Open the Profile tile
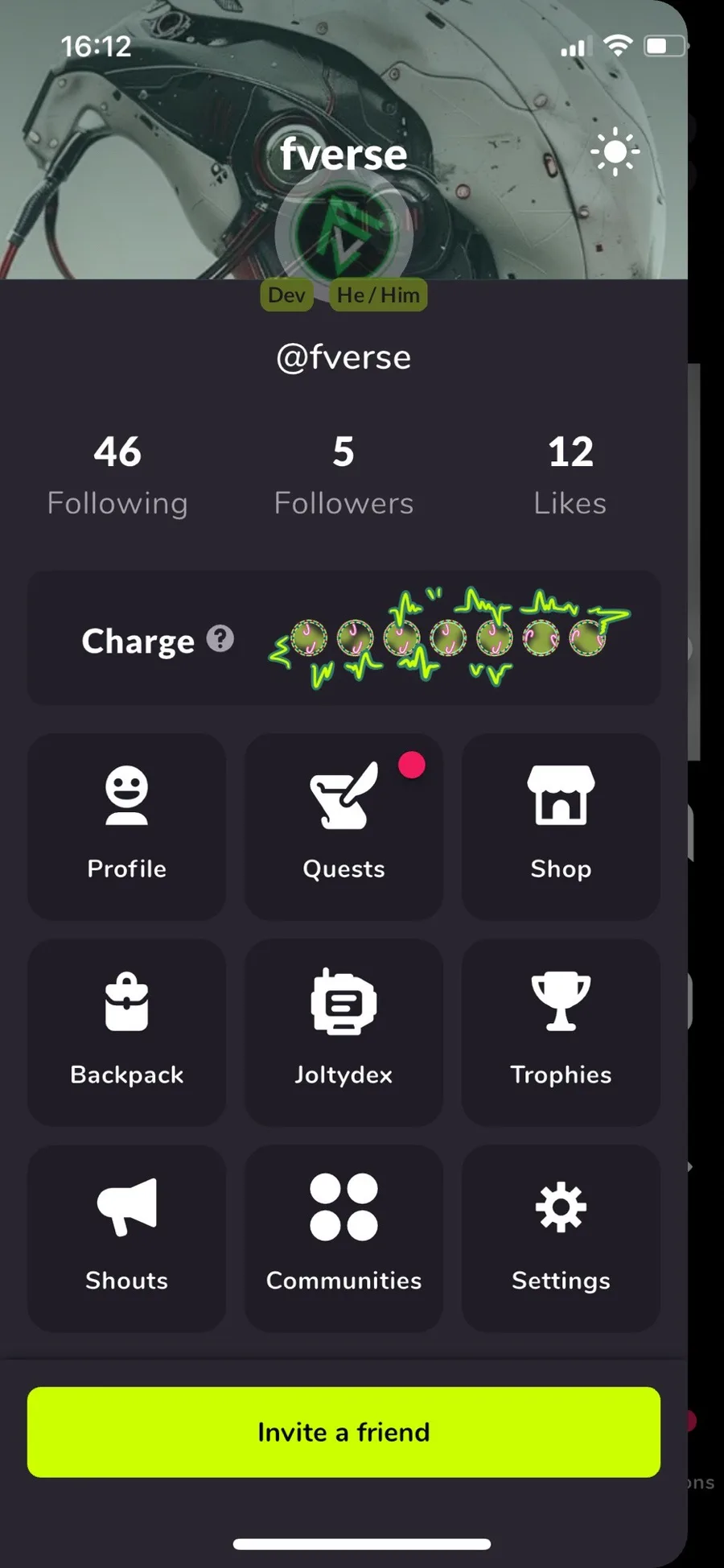724x1568 pixels. (127, 826)
